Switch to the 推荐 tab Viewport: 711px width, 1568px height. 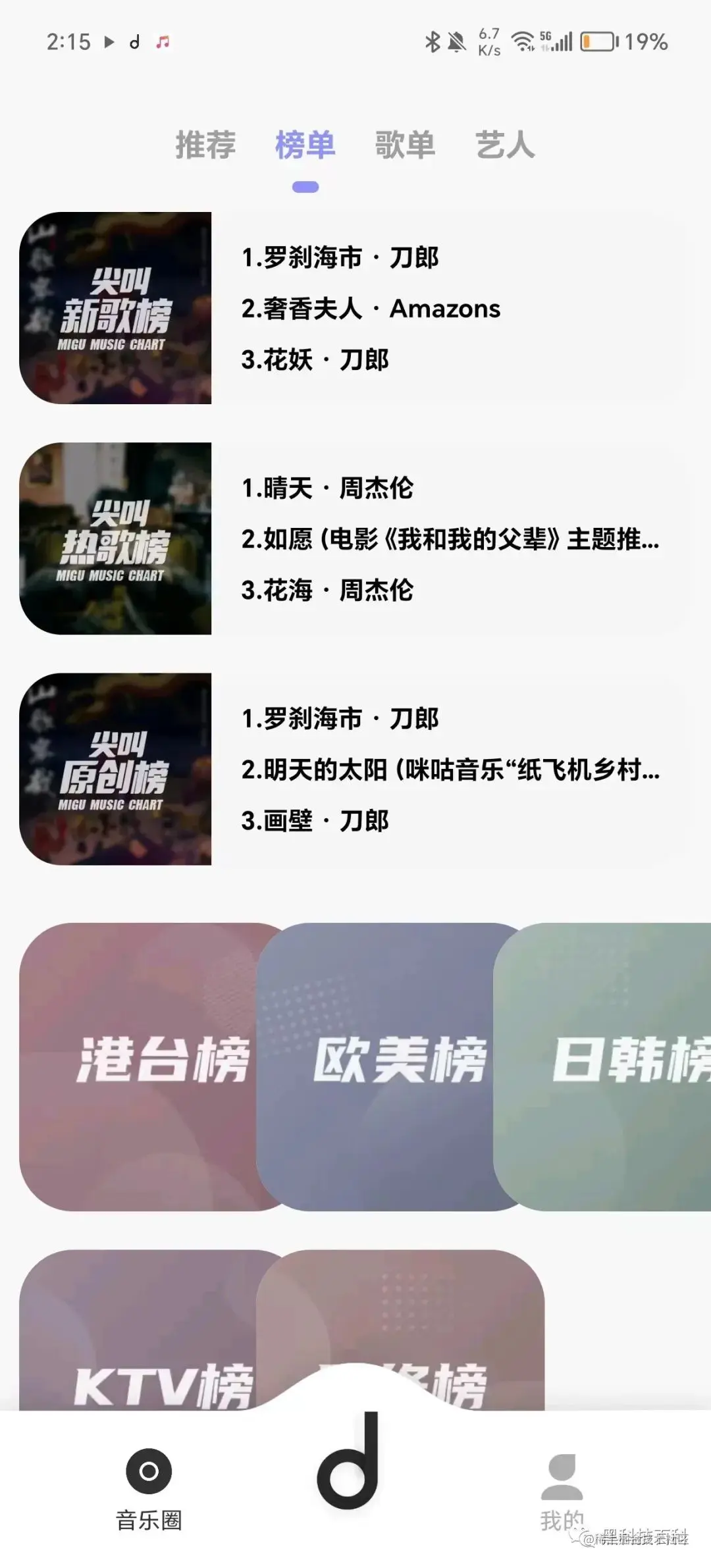205,145
